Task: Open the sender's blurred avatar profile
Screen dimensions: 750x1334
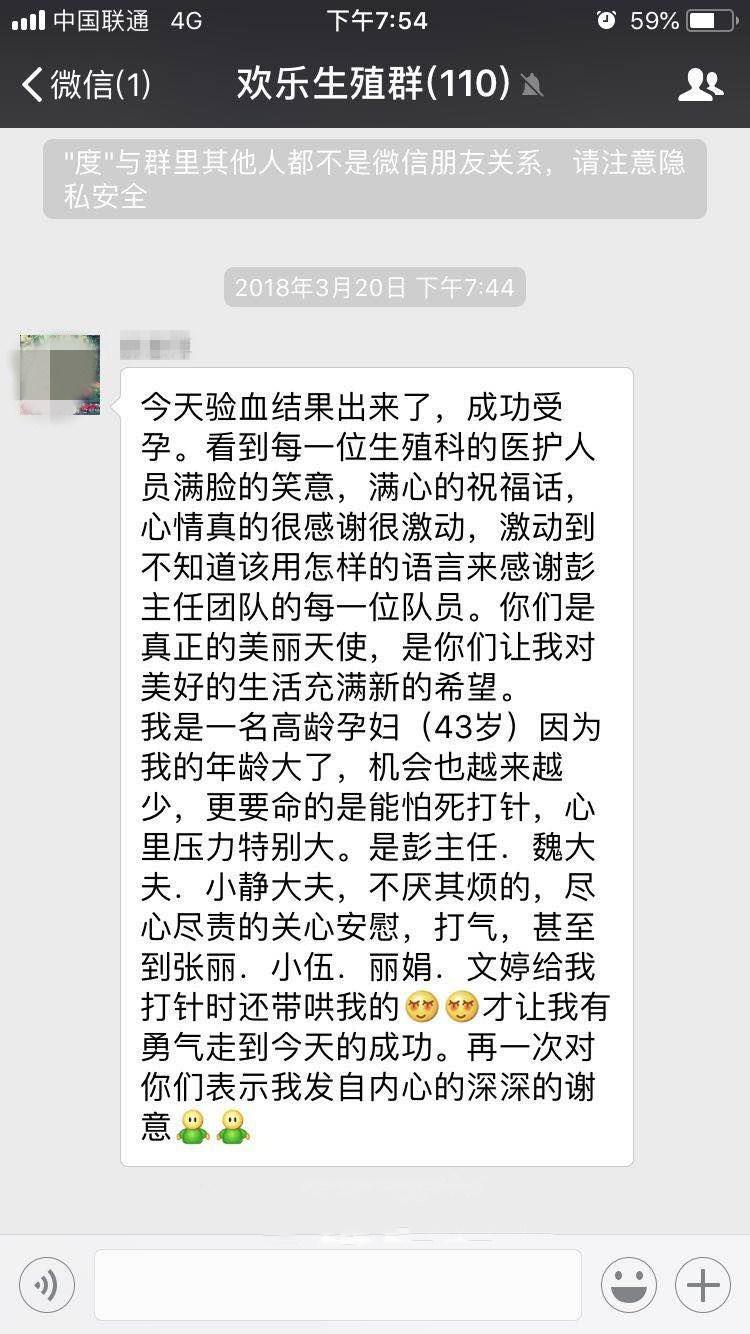Action: [x=60, y=375]
